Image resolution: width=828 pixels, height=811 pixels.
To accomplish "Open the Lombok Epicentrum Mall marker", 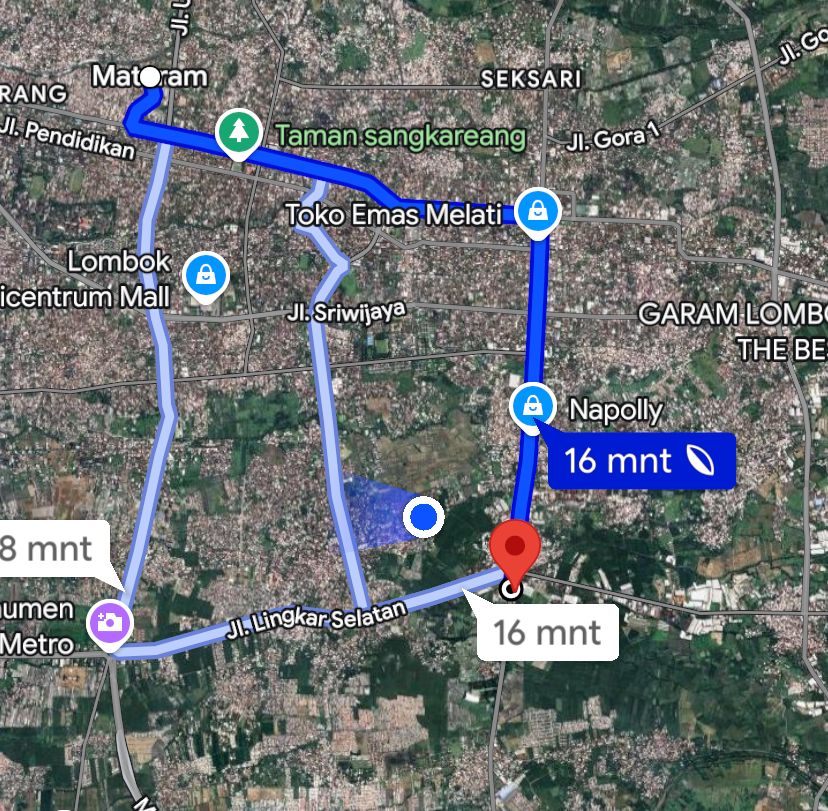I will 206,272.
